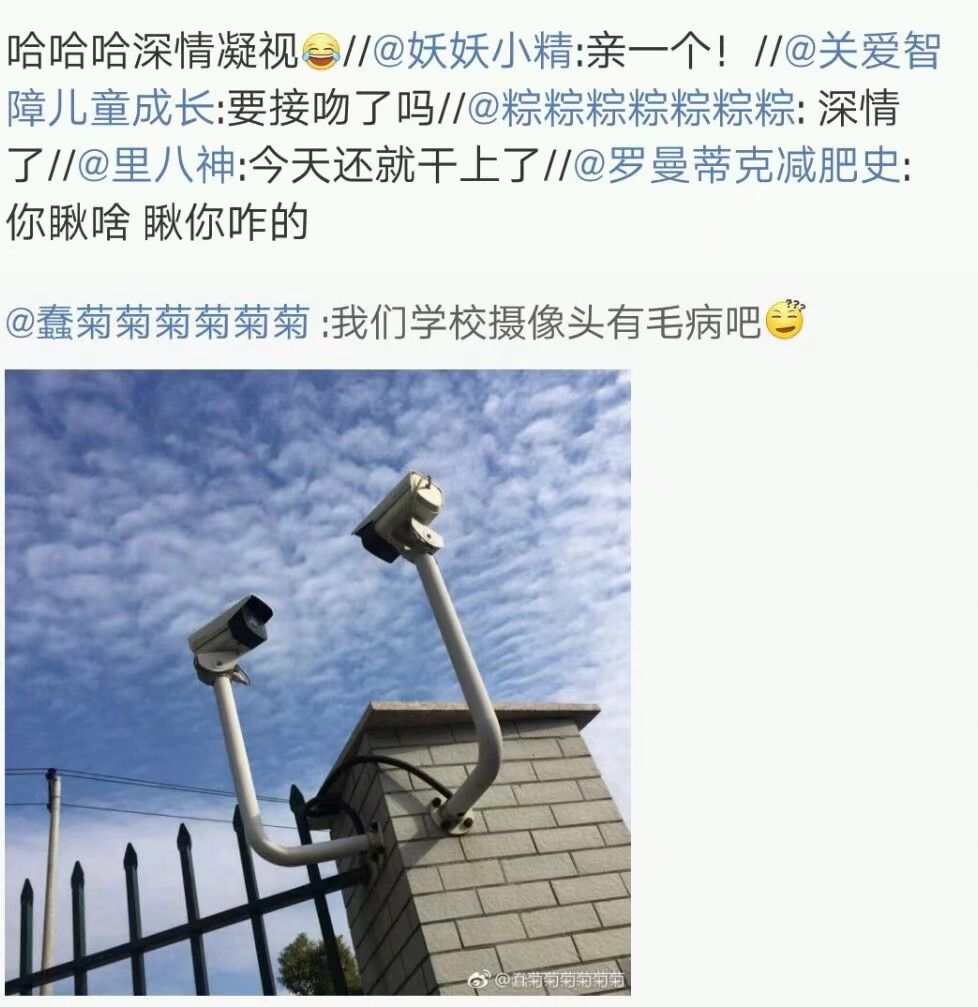Visit the @粽粽粽粽粽粽粽 user page
Screen dimensions: 978x1007
point(630,108)
